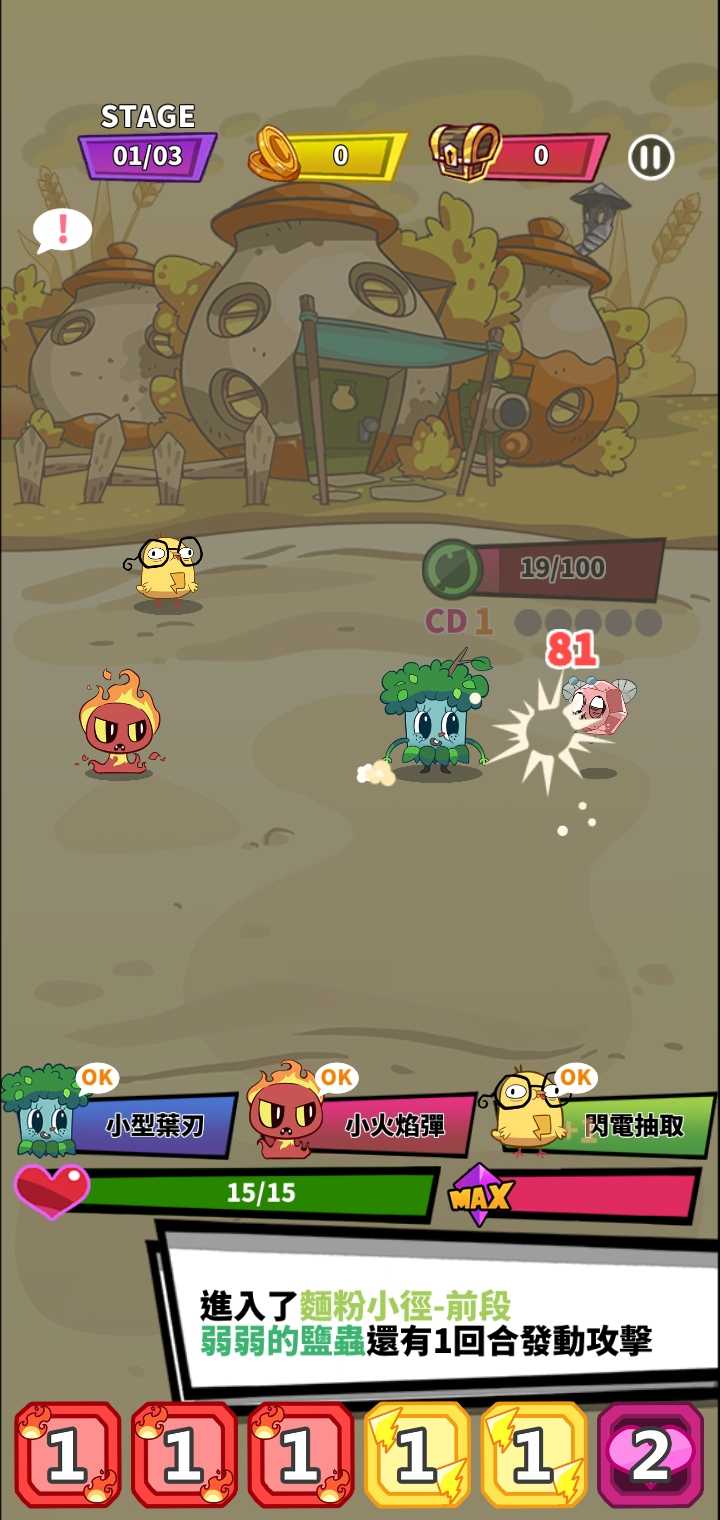Image resolution: width=720 pixels, height=1520 pixels.
Task: Attack the pink salt bug enemy
Action: click(x=596, y=708)
